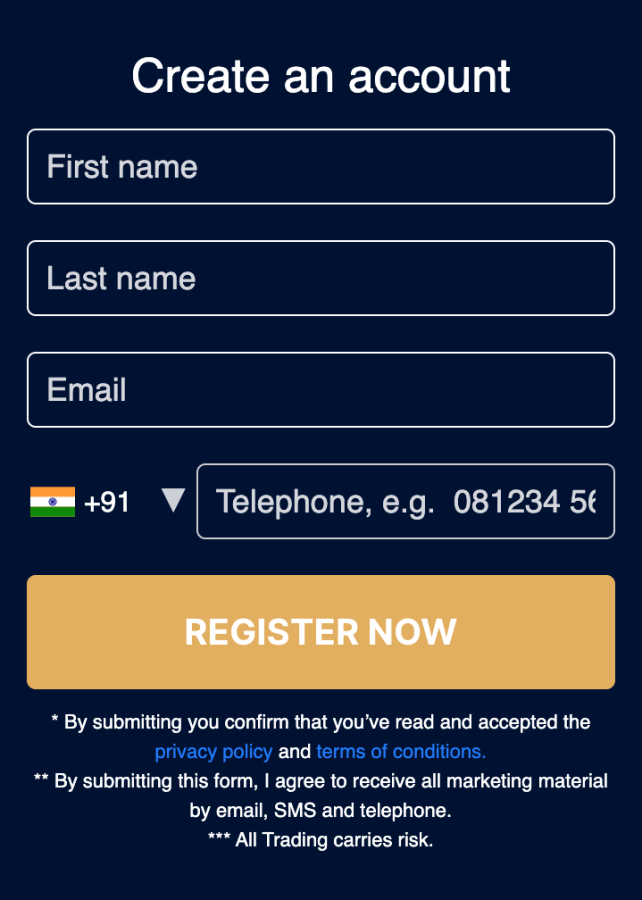Open the terms of conditions link
The height and width of the screenshot is (900, 642).
point(401,751)
